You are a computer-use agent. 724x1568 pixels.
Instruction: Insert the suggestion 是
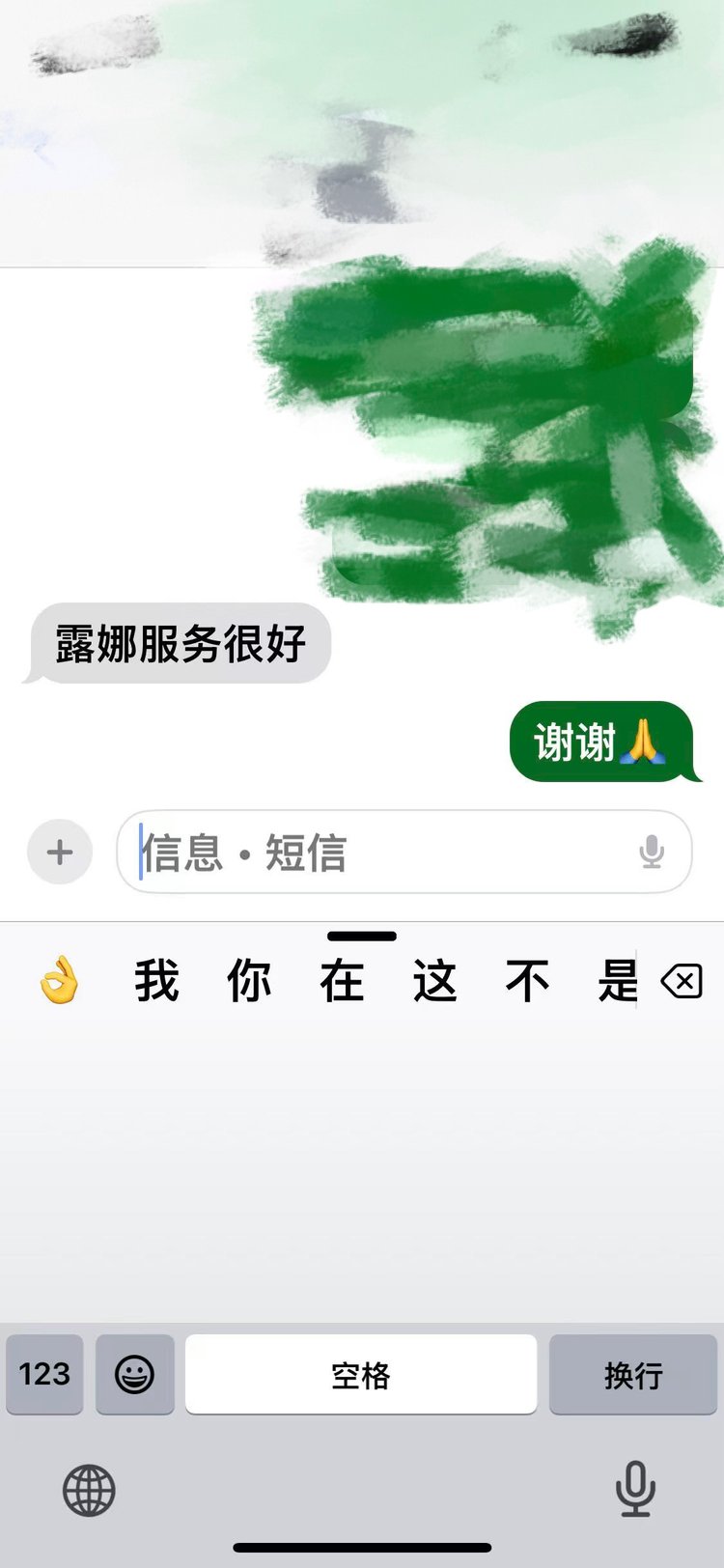click(617, 981)
